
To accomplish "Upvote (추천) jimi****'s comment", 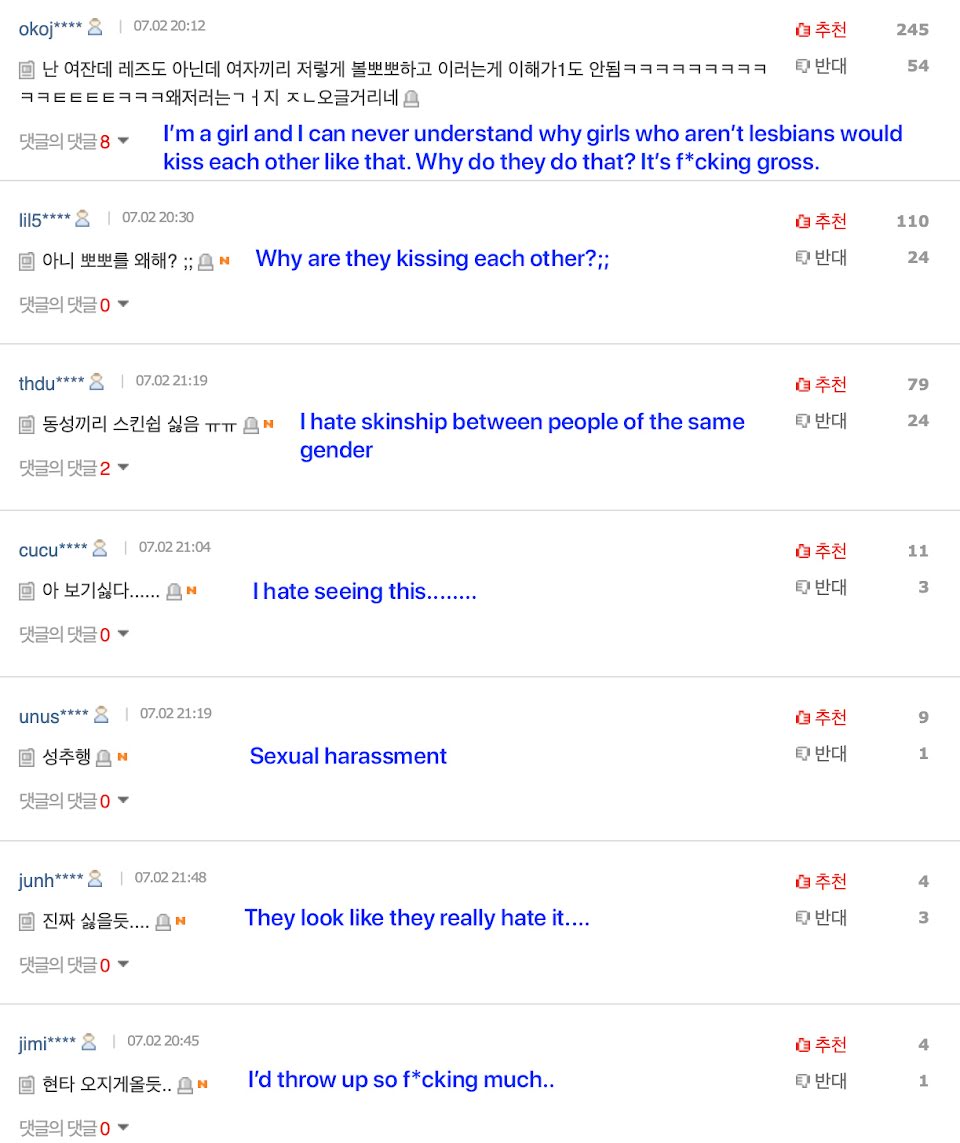I will pos(821,1045).
